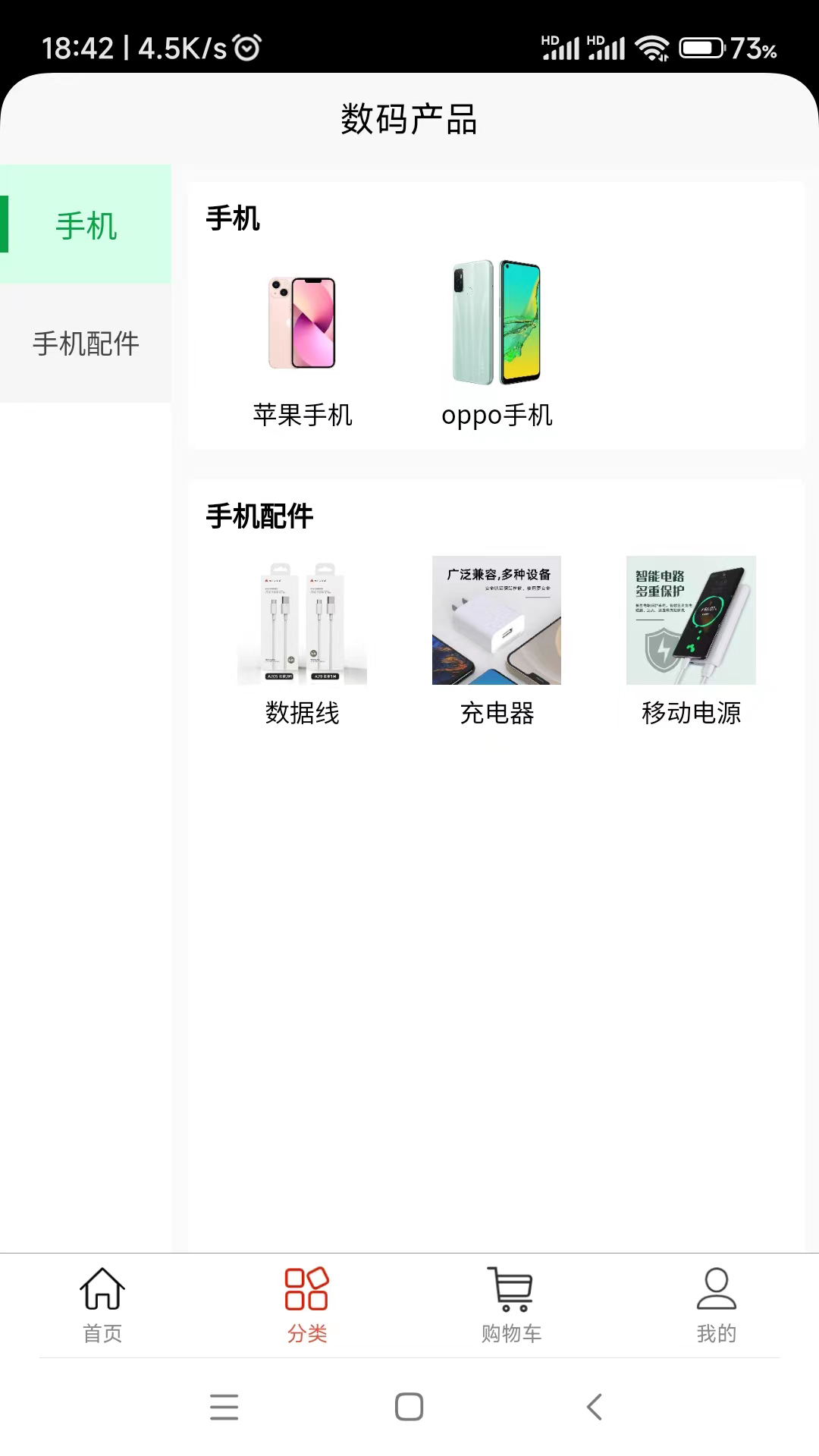View the 数据线 product image

[301, 620]
